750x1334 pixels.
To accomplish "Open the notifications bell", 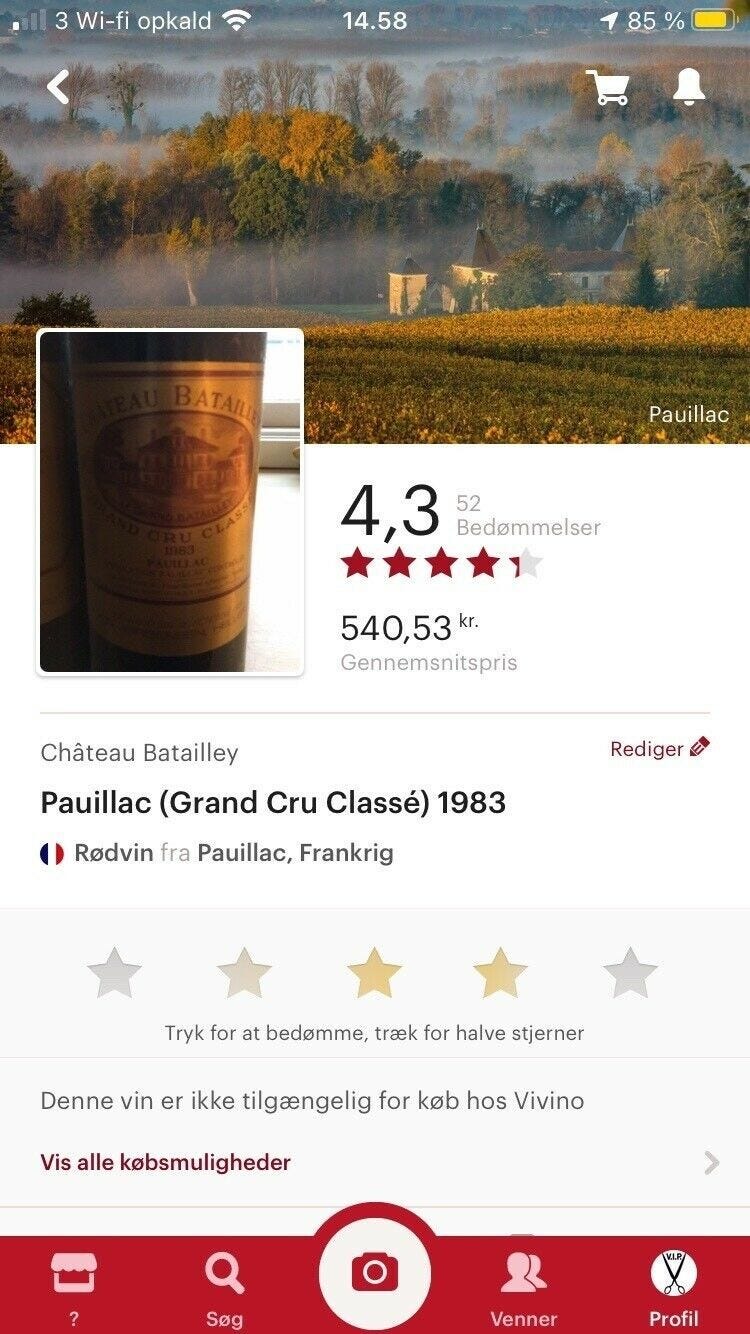I will pos(689,87).
